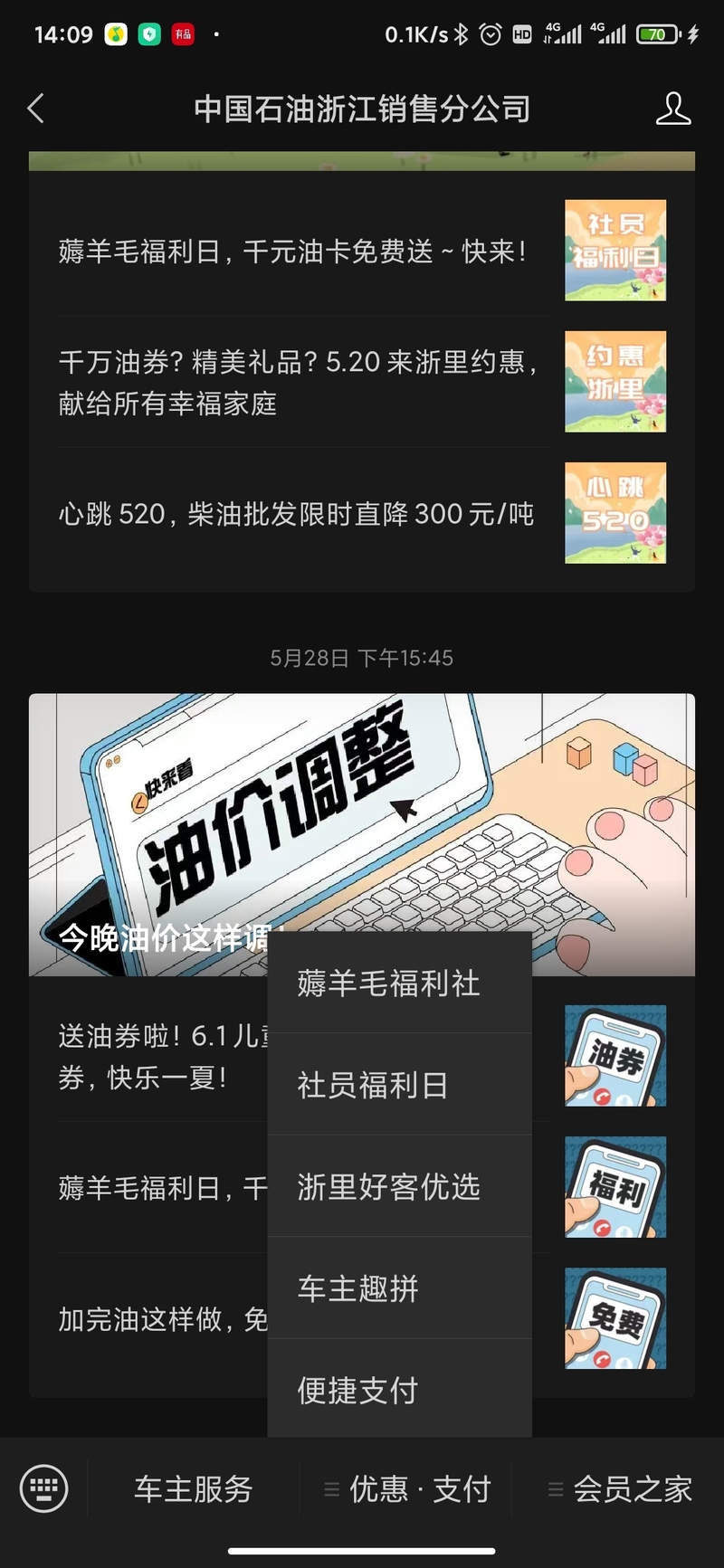Viewport: 724px width, 1568px height.
Task: Tap the 福利 thumbnail article
Action: (x=615, y=1187)
